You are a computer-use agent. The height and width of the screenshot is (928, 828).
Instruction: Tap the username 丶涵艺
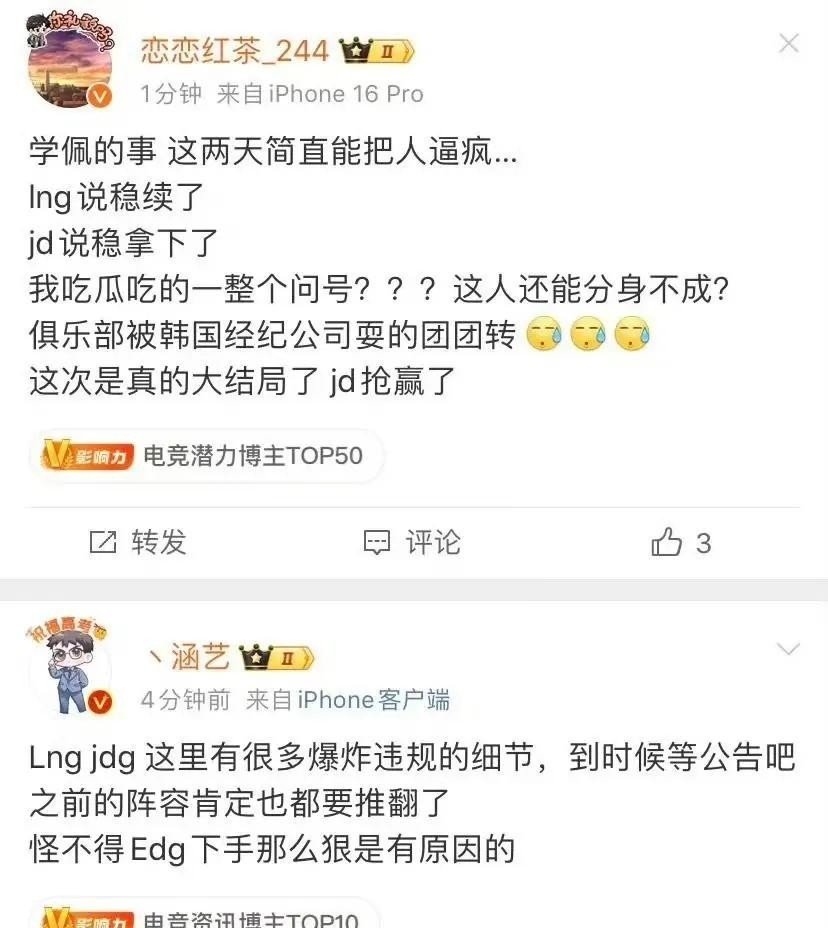(x=188, y=657)
